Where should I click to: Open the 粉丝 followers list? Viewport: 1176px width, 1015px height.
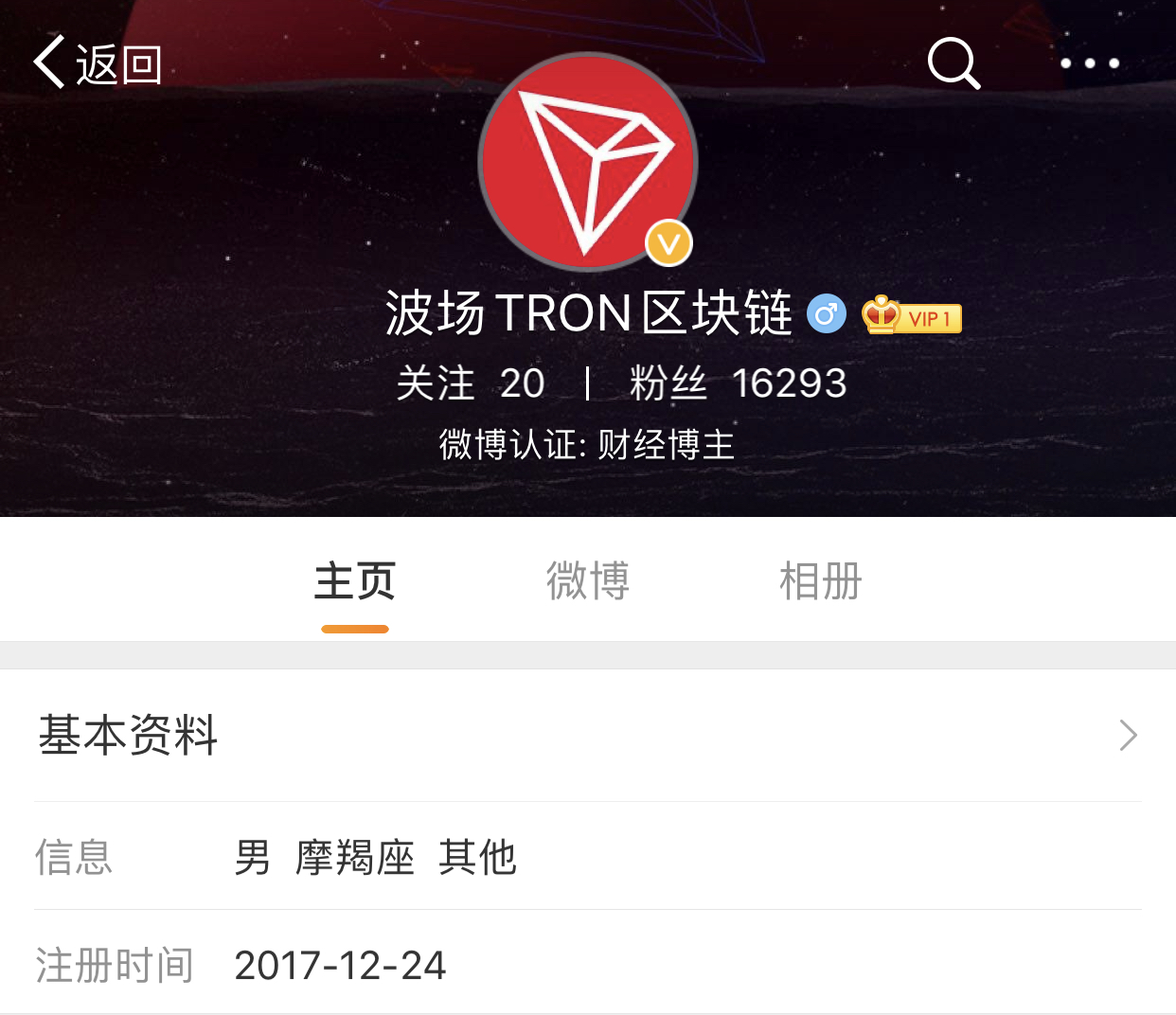tap(738, 383)
